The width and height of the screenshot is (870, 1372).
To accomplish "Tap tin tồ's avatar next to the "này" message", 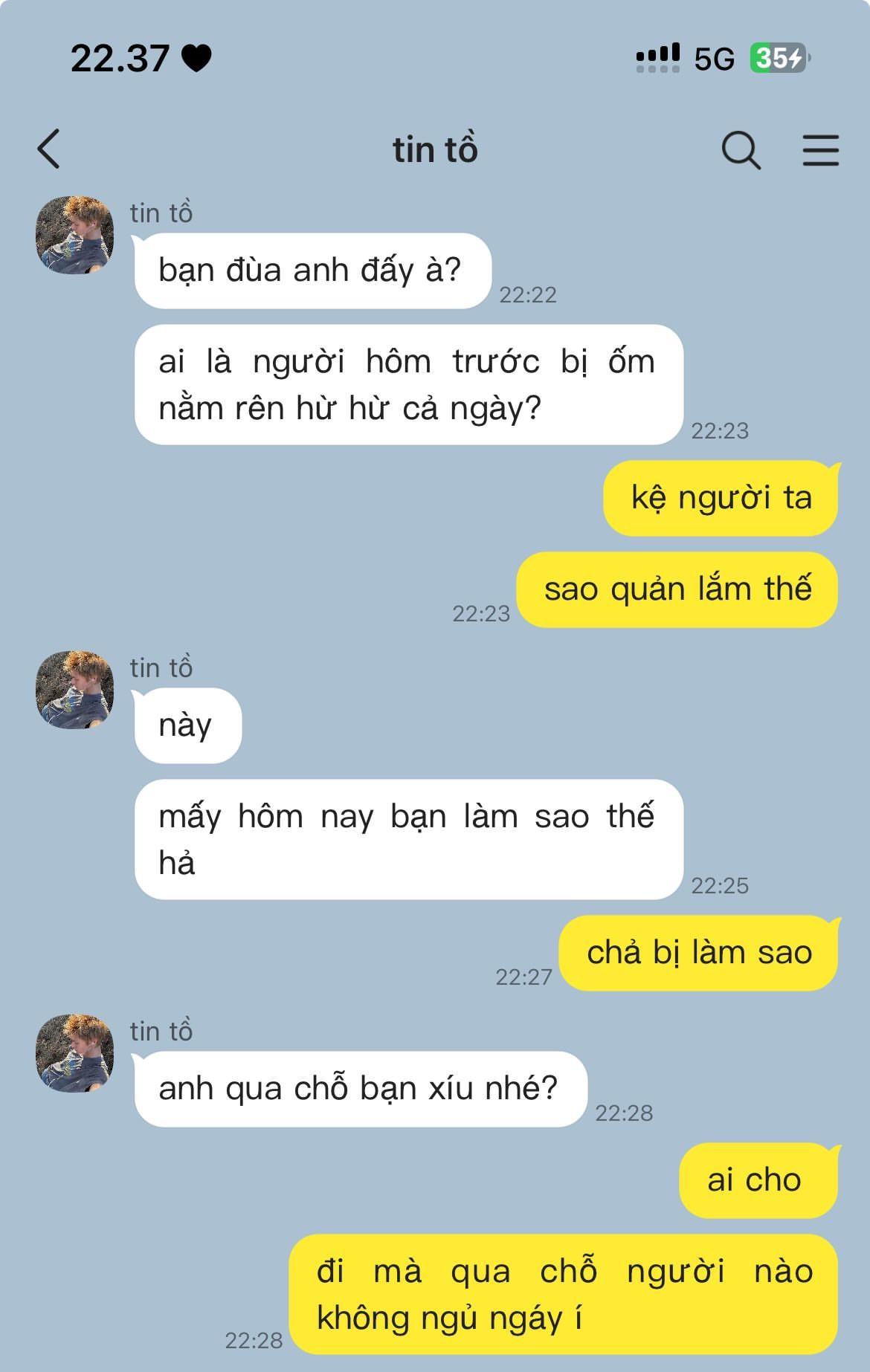I will pyautogui.click(x=74, y=690).
